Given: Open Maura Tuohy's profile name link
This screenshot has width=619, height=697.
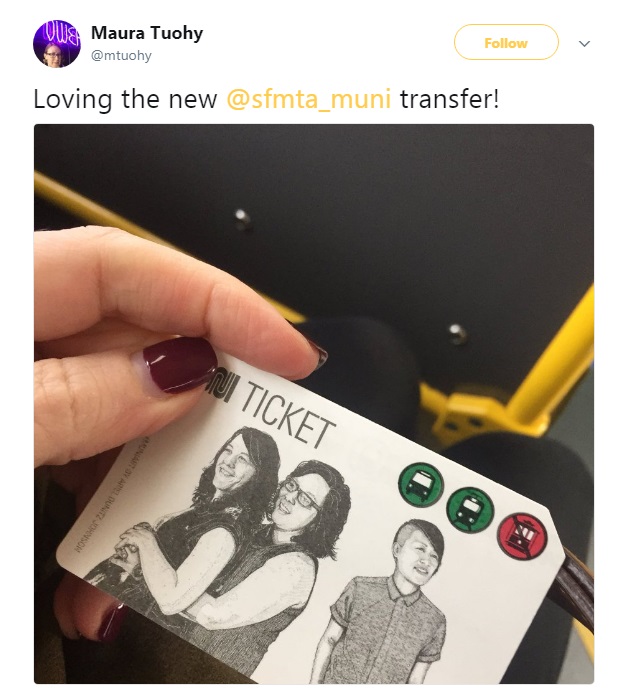Looking at the screenshot, I should click(146, 33).
